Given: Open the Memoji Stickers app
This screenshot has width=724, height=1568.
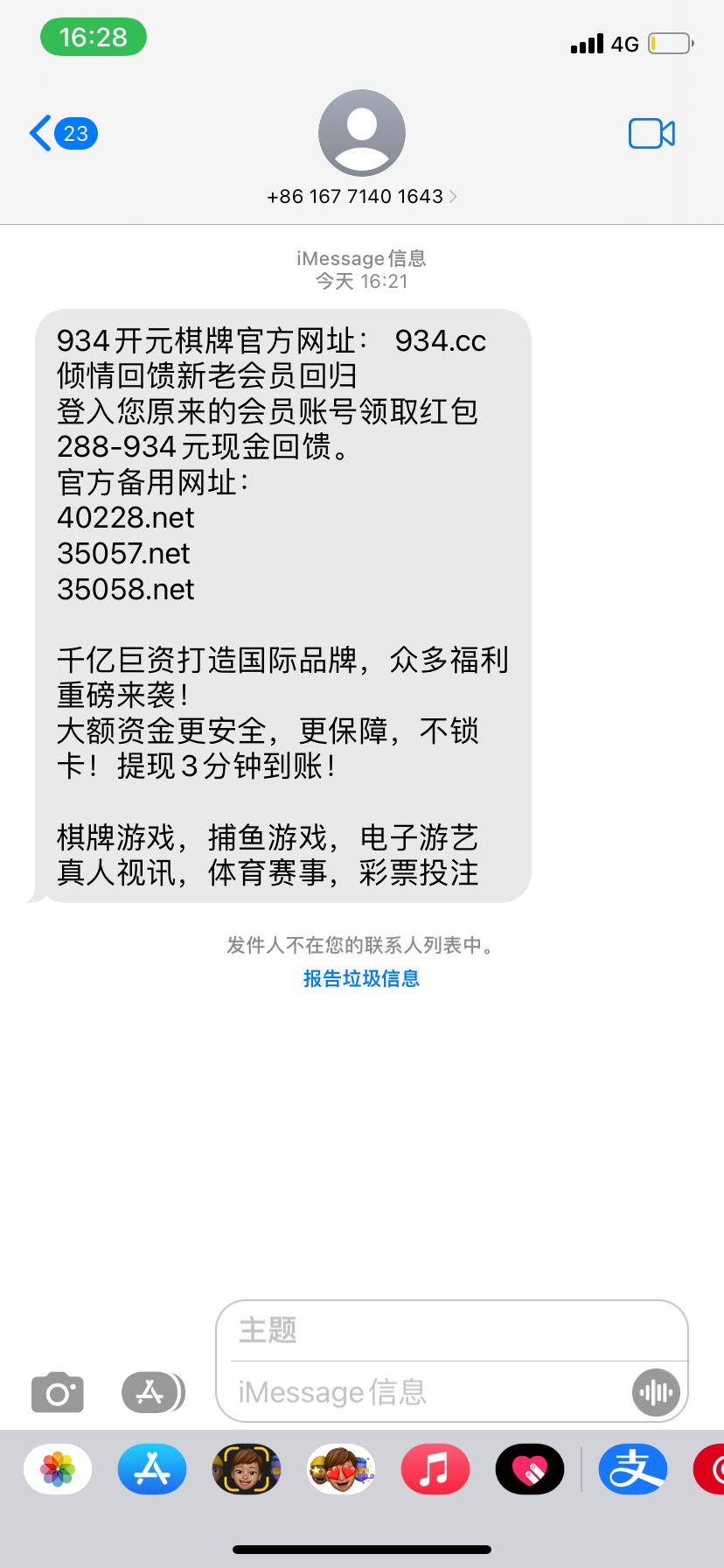Looking at the screenshot, I should (341, 1469).
